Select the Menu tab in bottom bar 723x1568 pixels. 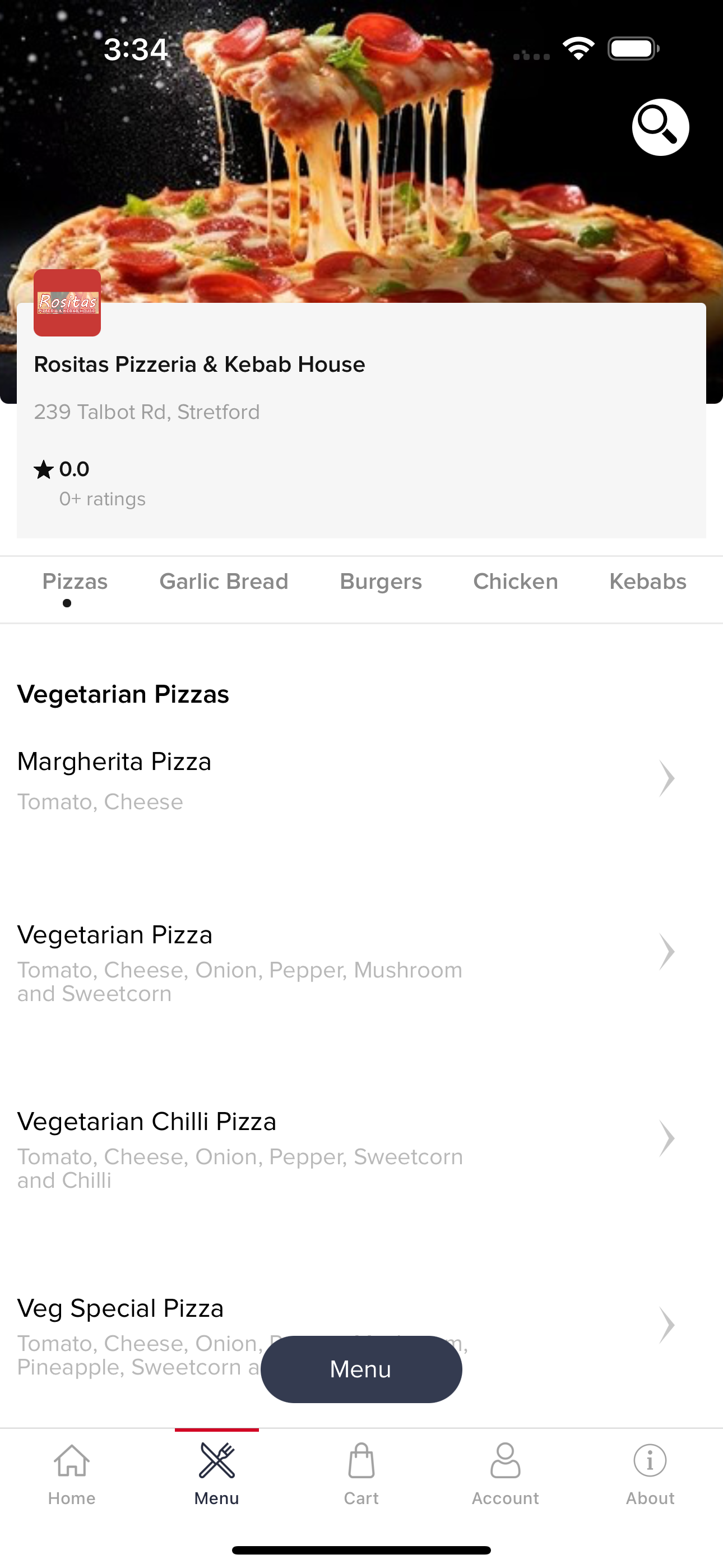(x=217, y=1474)
